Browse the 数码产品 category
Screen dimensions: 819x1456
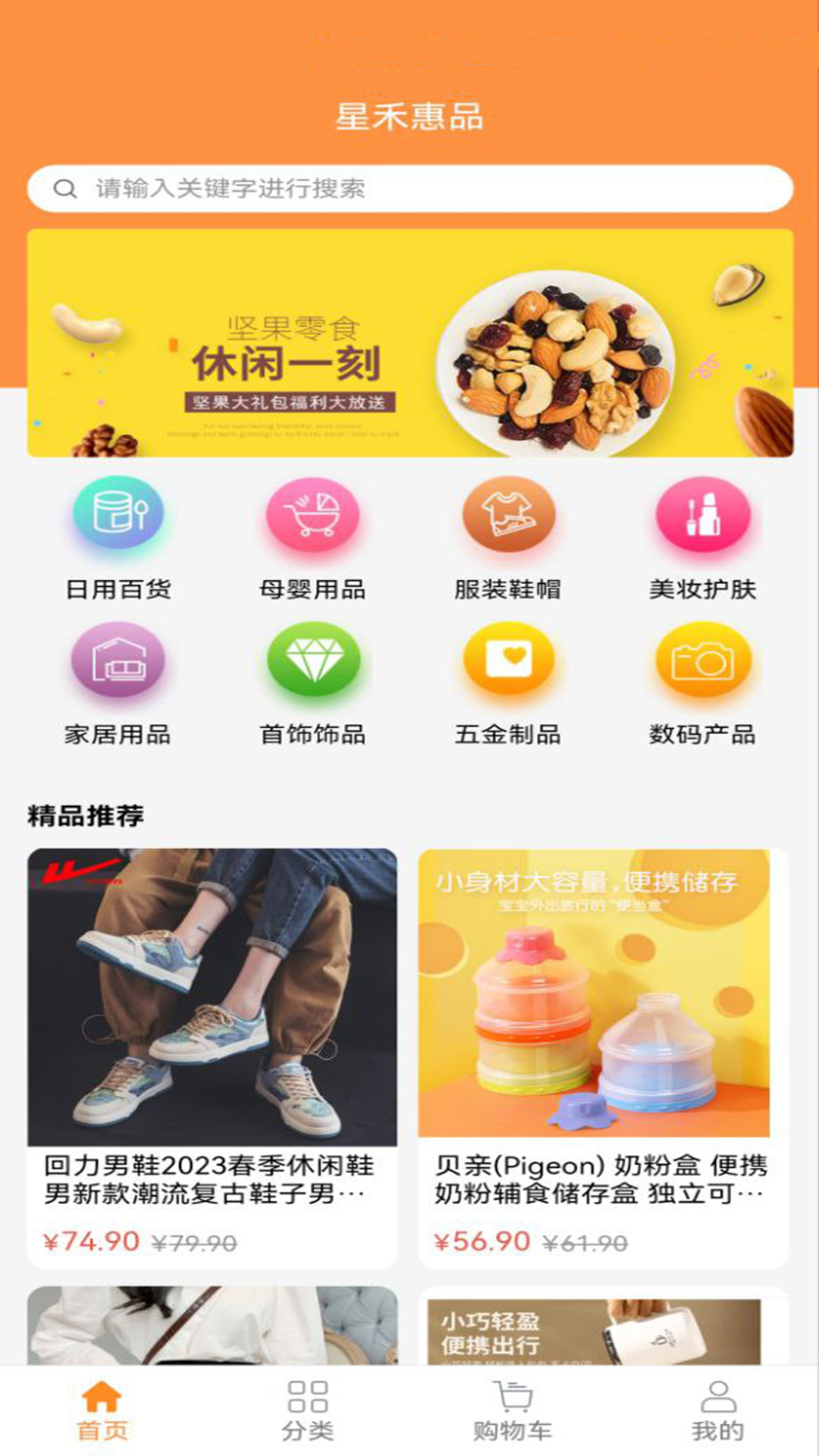click(702, 682)
